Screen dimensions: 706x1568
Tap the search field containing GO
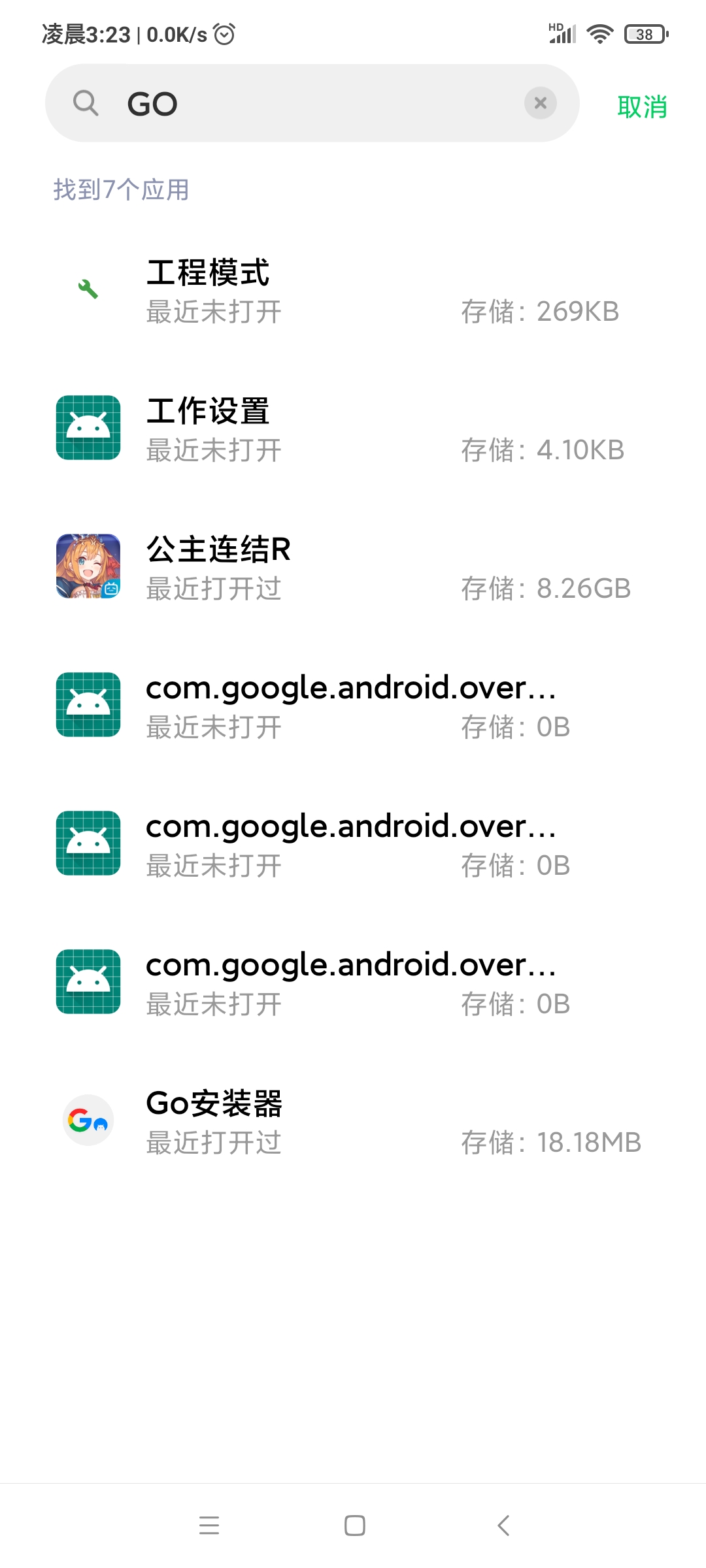[314, 103]
